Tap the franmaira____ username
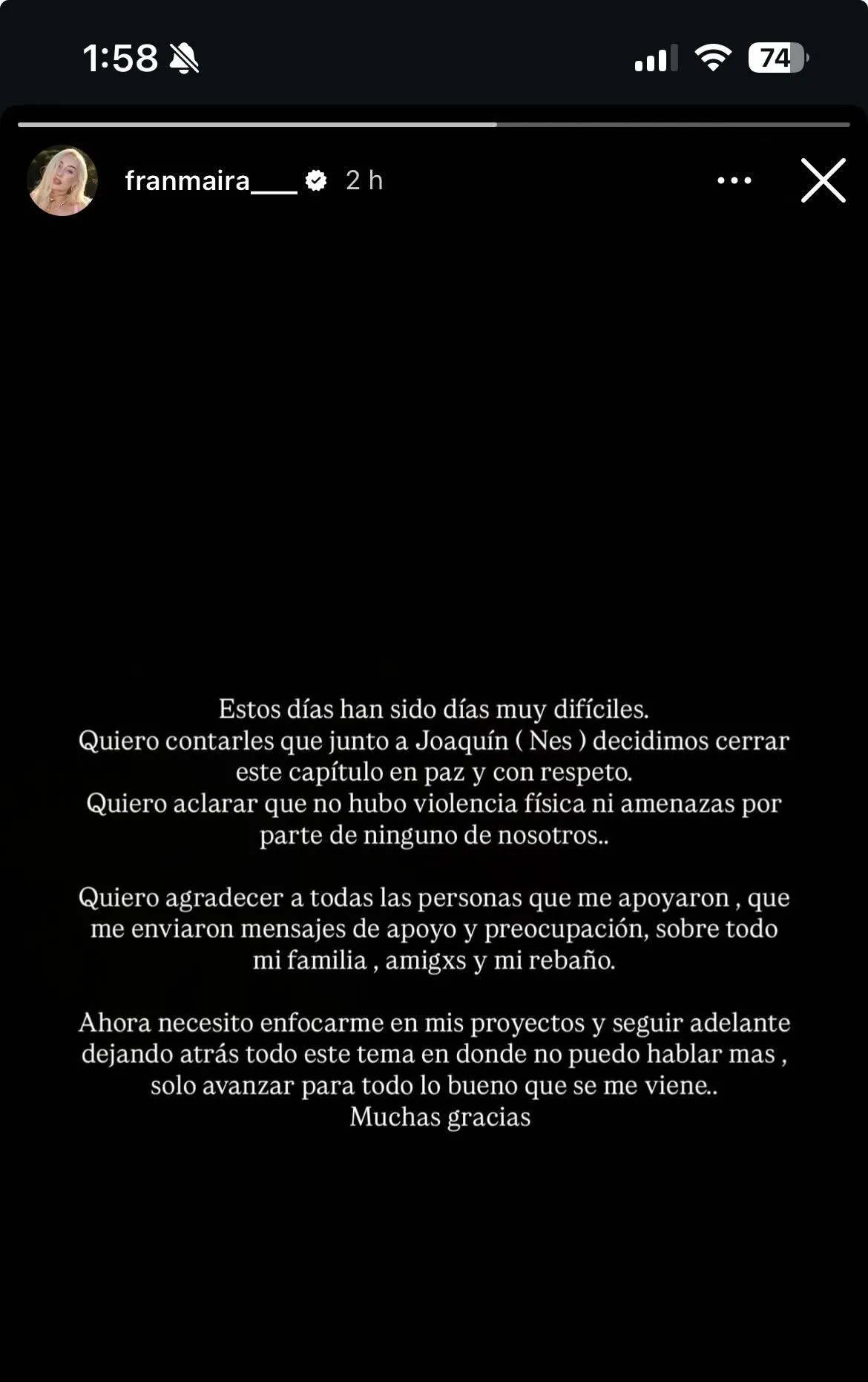Screen dimensions: 868x1382 pyautogui.click(x=210, y=180)
